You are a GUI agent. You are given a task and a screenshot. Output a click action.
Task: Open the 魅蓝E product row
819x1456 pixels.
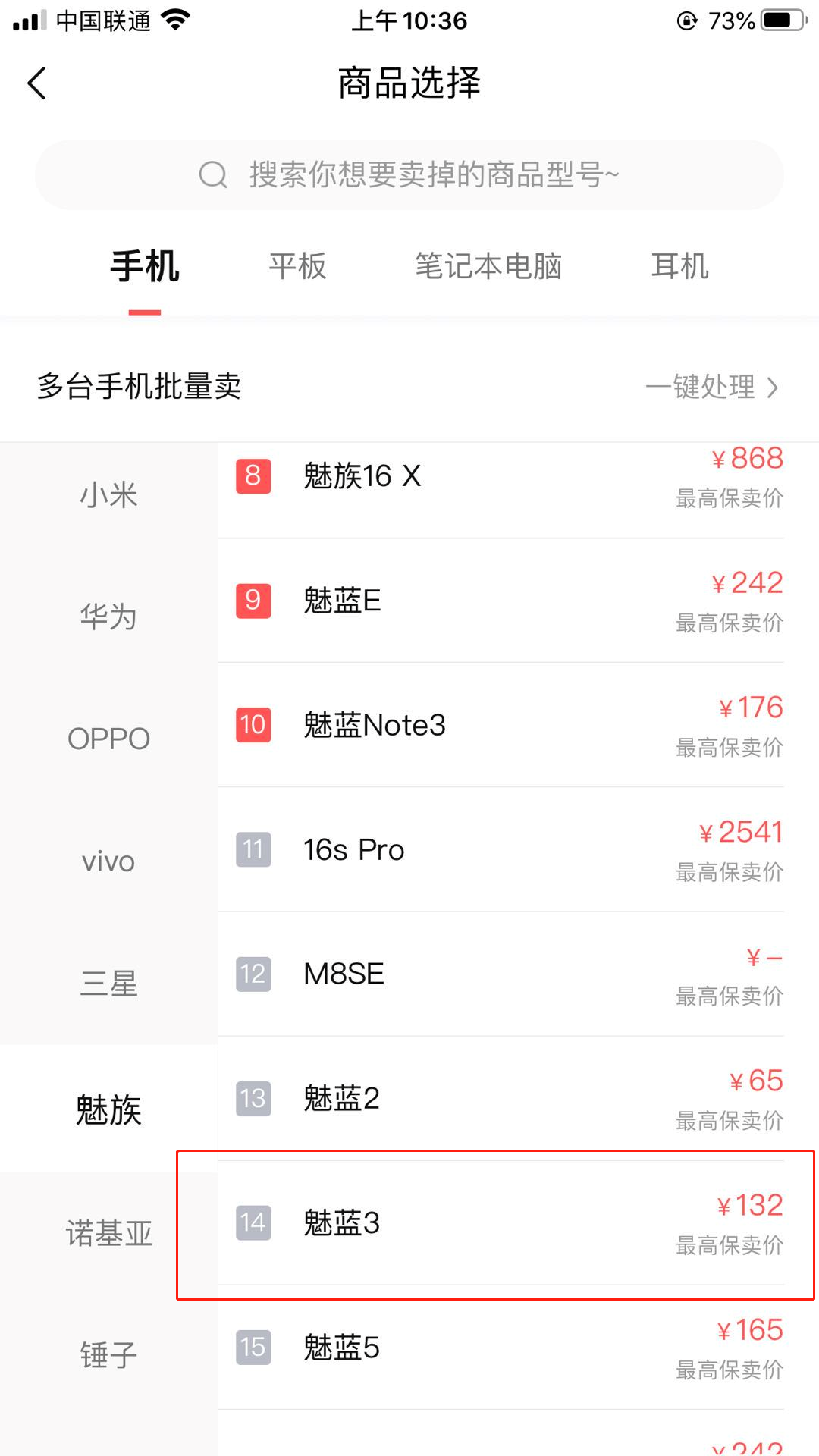point(500,601)
